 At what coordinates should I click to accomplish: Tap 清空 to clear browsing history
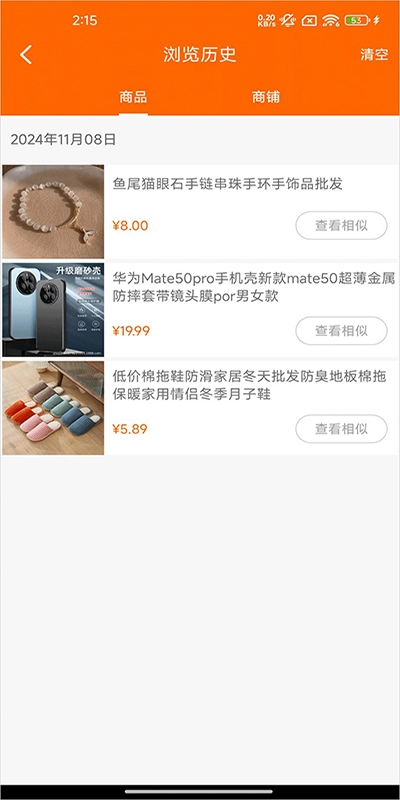(x=374, y=55)
